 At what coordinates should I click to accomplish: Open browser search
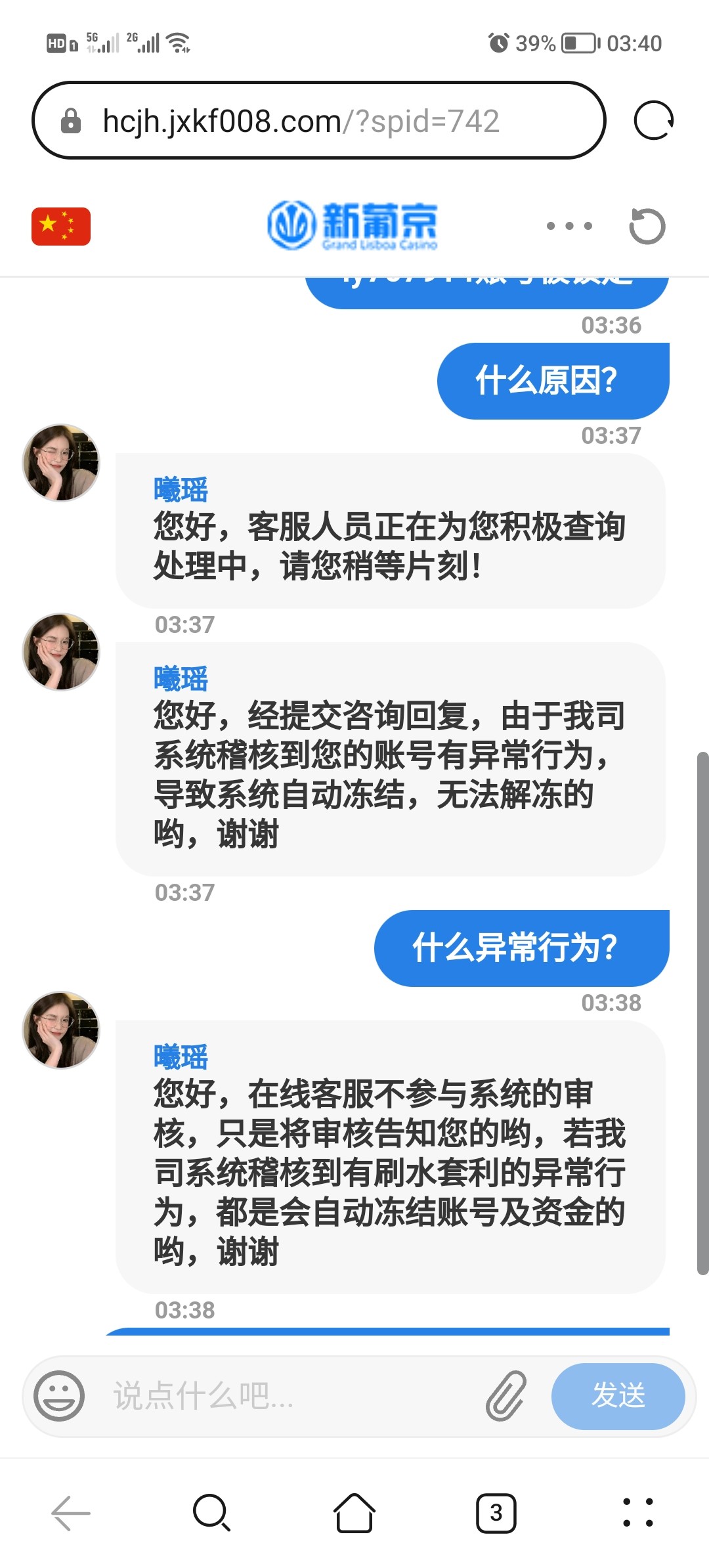(x=211, y=1513)
